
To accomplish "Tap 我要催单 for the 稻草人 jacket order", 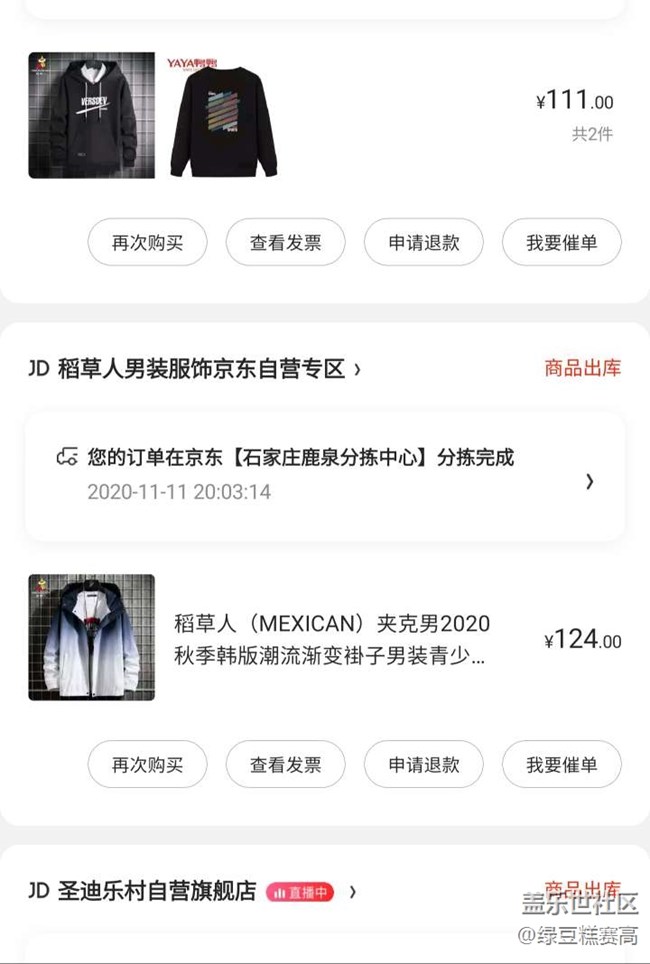I will tap(561, 765).
